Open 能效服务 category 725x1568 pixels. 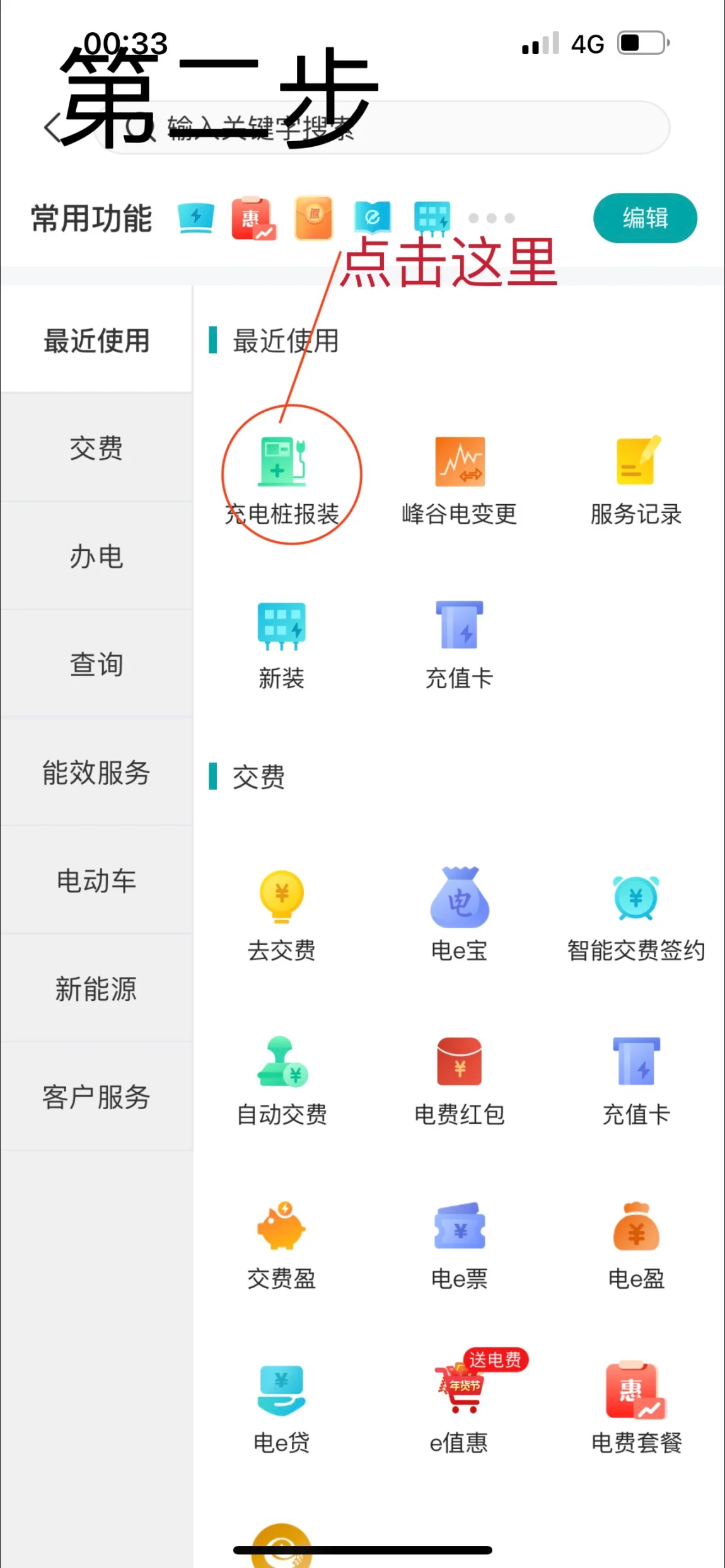tap(96, 773)
